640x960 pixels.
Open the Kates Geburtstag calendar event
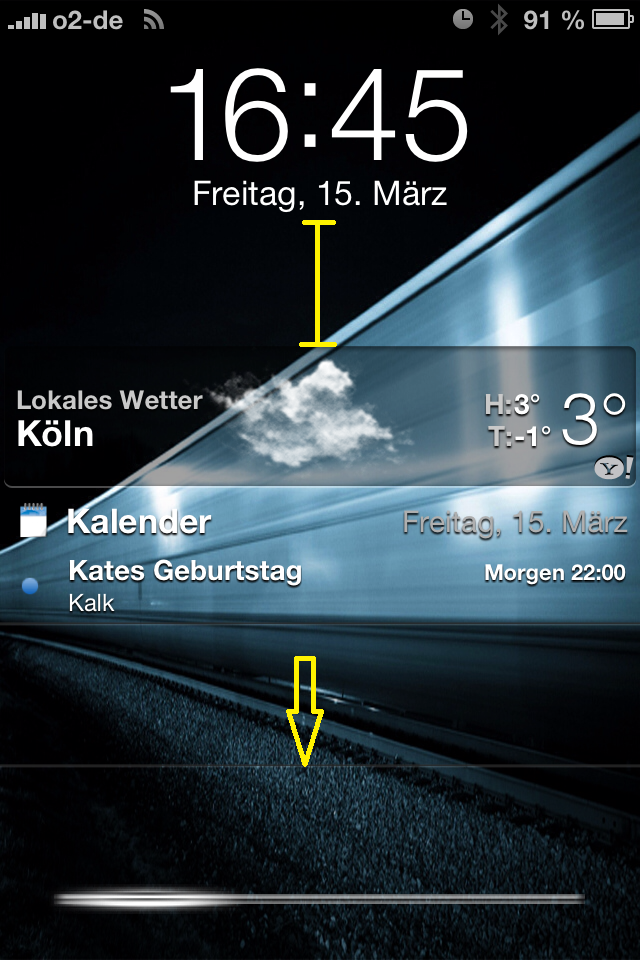[320, 586]
